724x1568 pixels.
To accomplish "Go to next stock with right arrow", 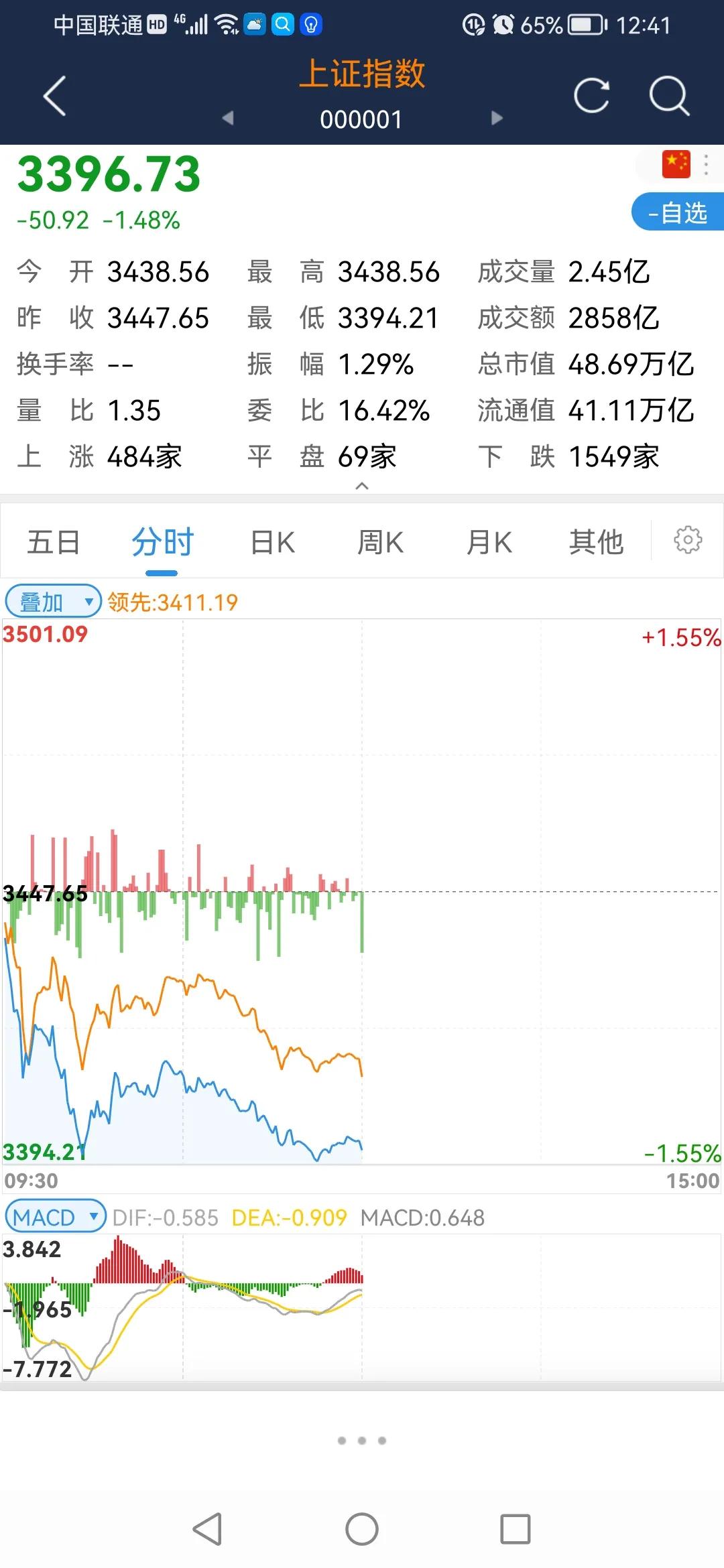I will [x=496, y=118].
